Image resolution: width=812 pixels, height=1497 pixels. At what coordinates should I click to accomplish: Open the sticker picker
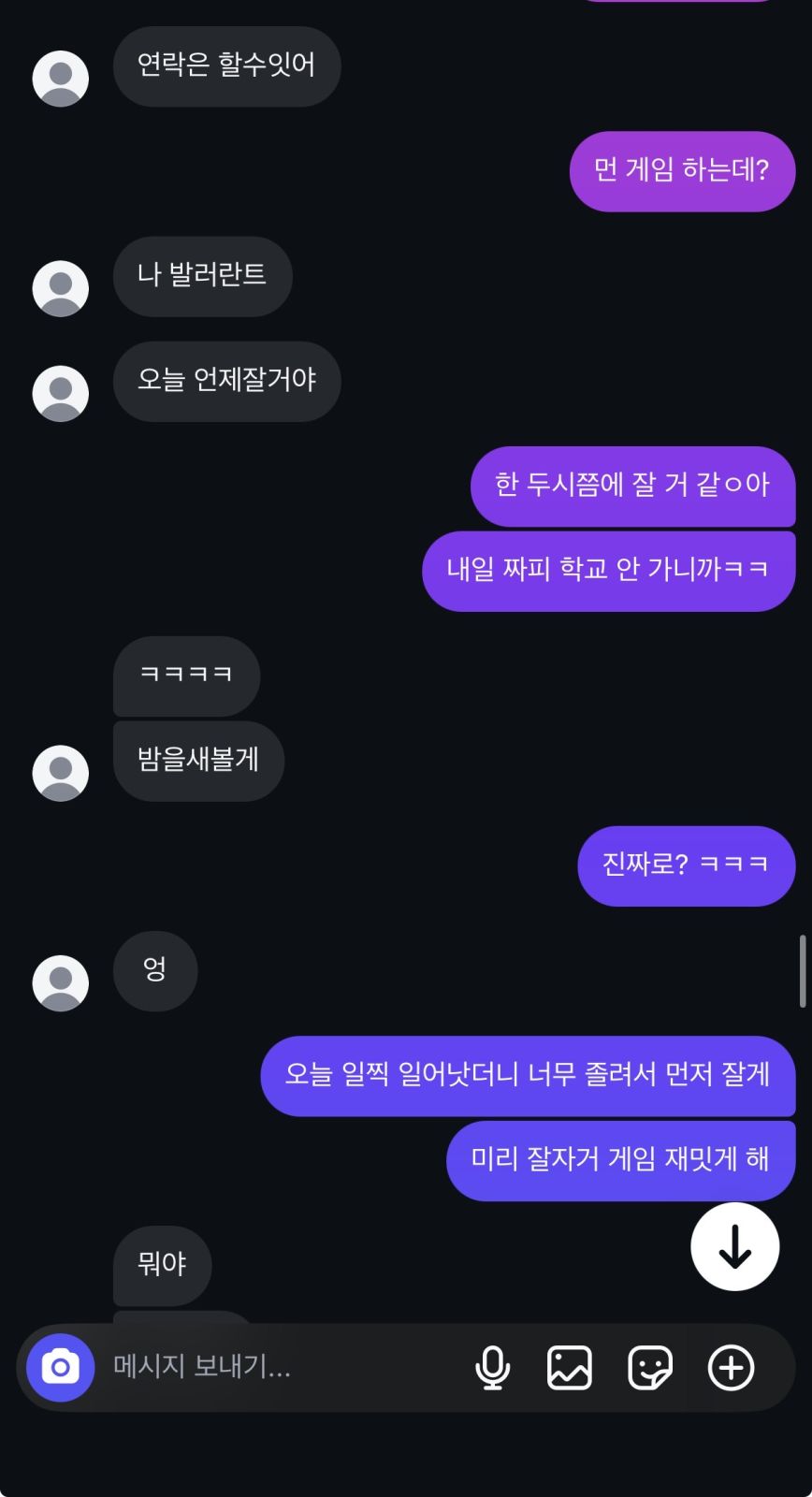(x=650, y=1368)
